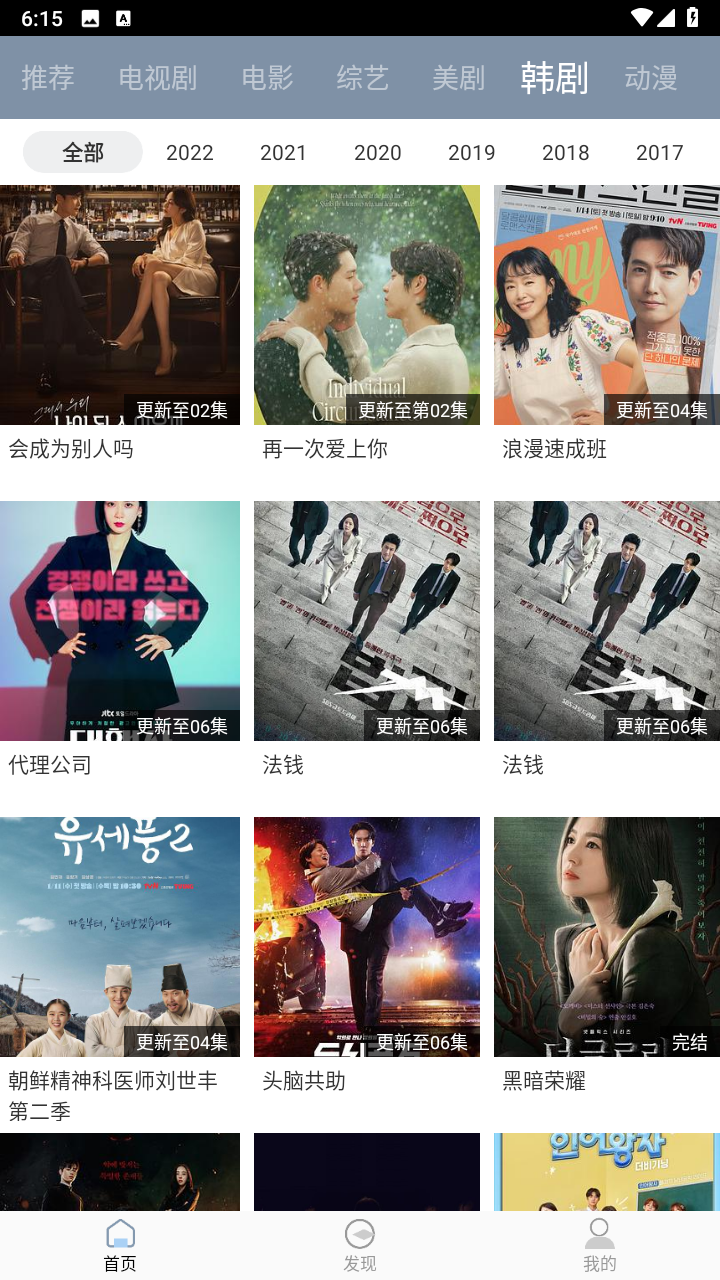
Task: Switch to the 推荐 tab
Action: click(x=48, y=78)
